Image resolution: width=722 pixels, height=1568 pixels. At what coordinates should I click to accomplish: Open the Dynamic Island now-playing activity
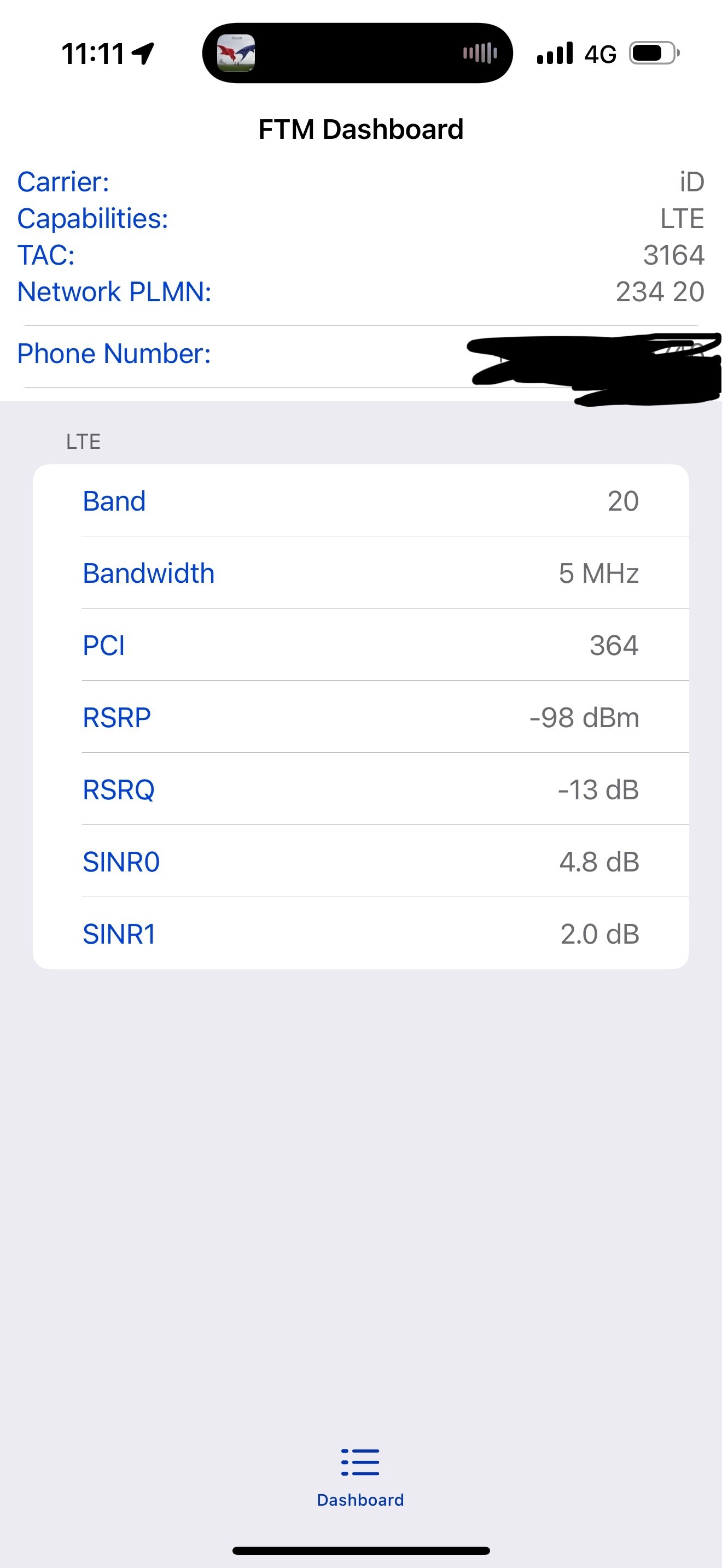pyautogui.click(x=357, y=53)
